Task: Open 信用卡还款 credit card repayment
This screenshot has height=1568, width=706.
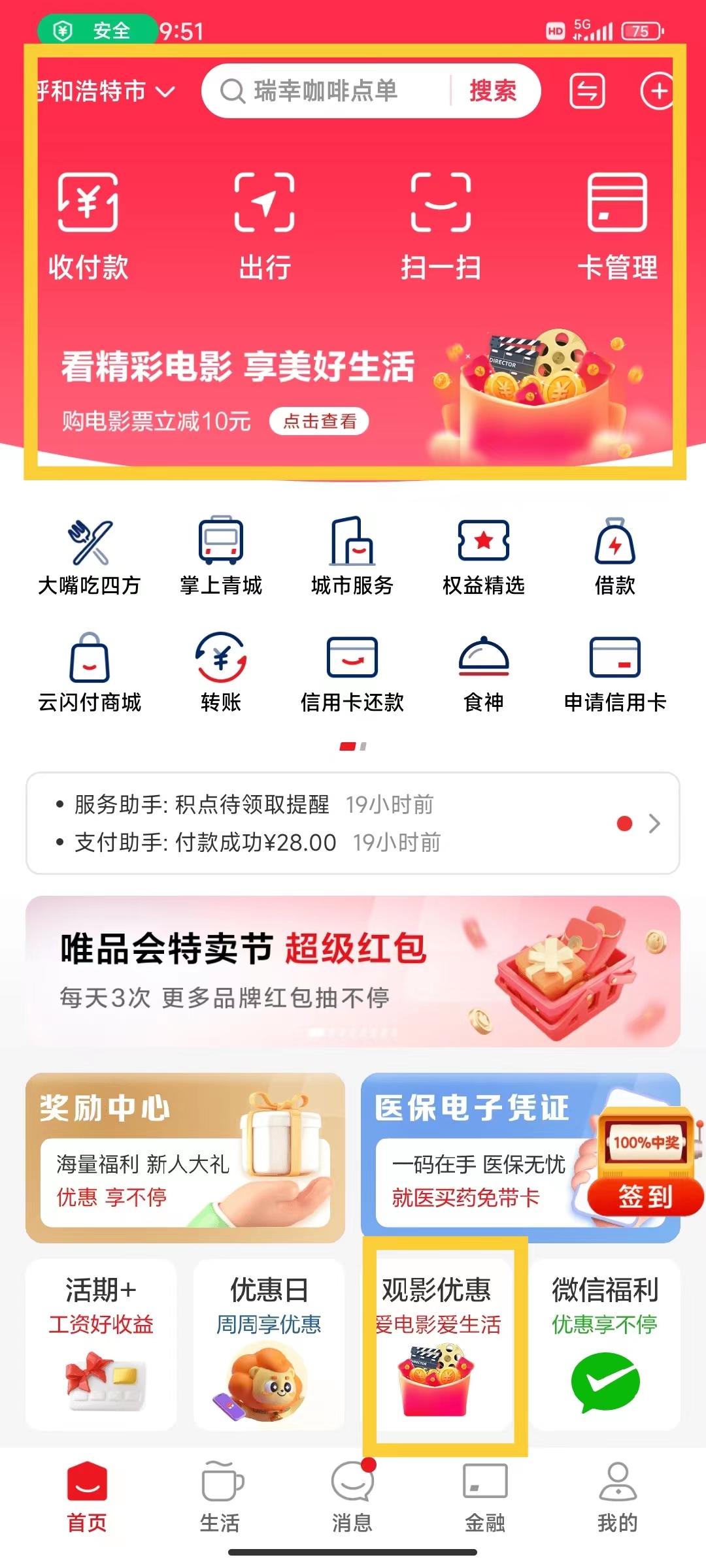Action: point(352,673)
